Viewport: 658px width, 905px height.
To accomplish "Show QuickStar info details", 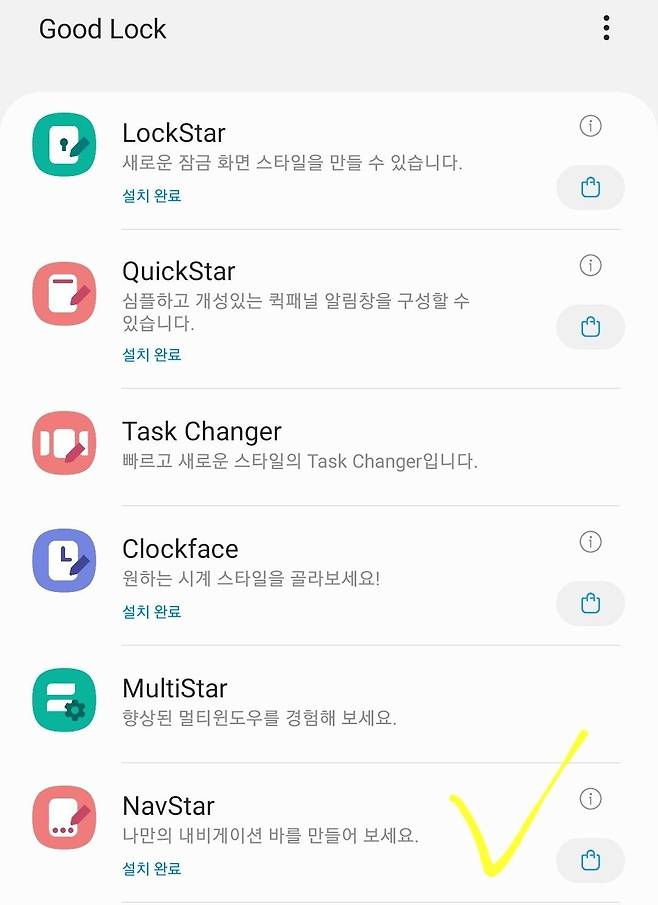I will 591,265.
